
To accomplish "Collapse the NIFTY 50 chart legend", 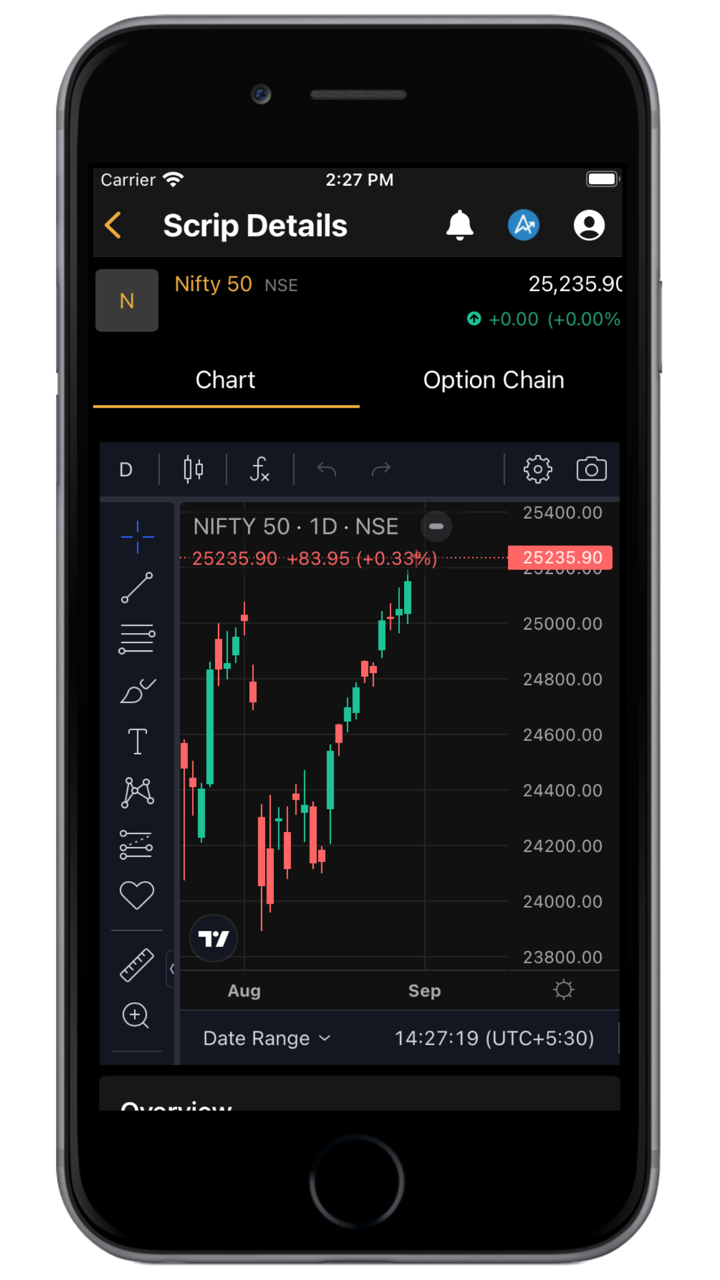I will [x=436, y=526].
